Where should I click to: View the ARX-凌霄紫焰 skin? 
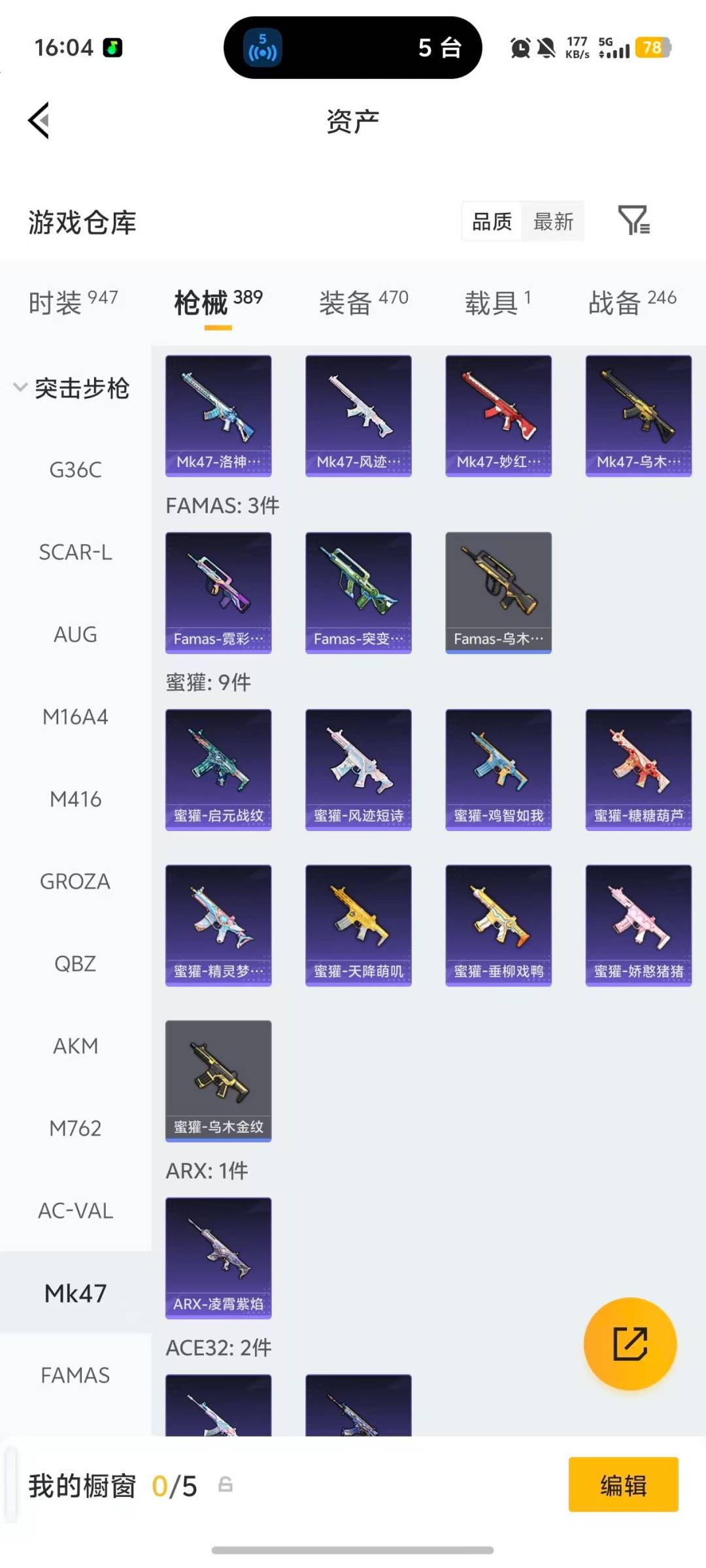[218, 1258]
